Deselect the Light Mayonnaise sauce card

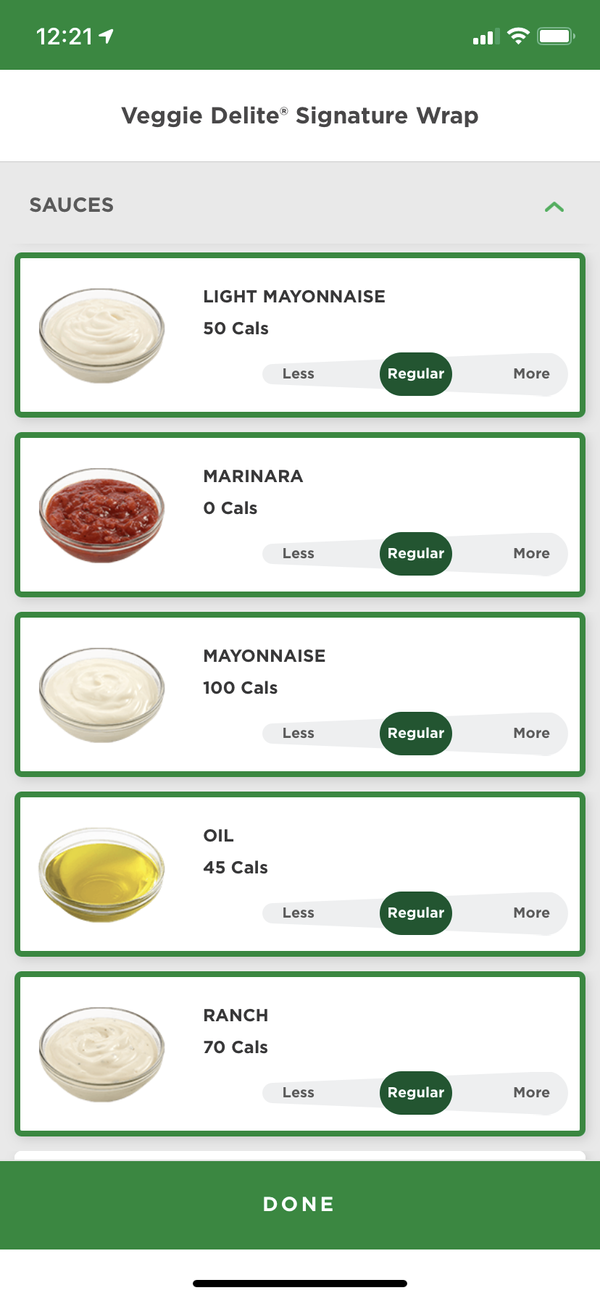tap(300, 335)
